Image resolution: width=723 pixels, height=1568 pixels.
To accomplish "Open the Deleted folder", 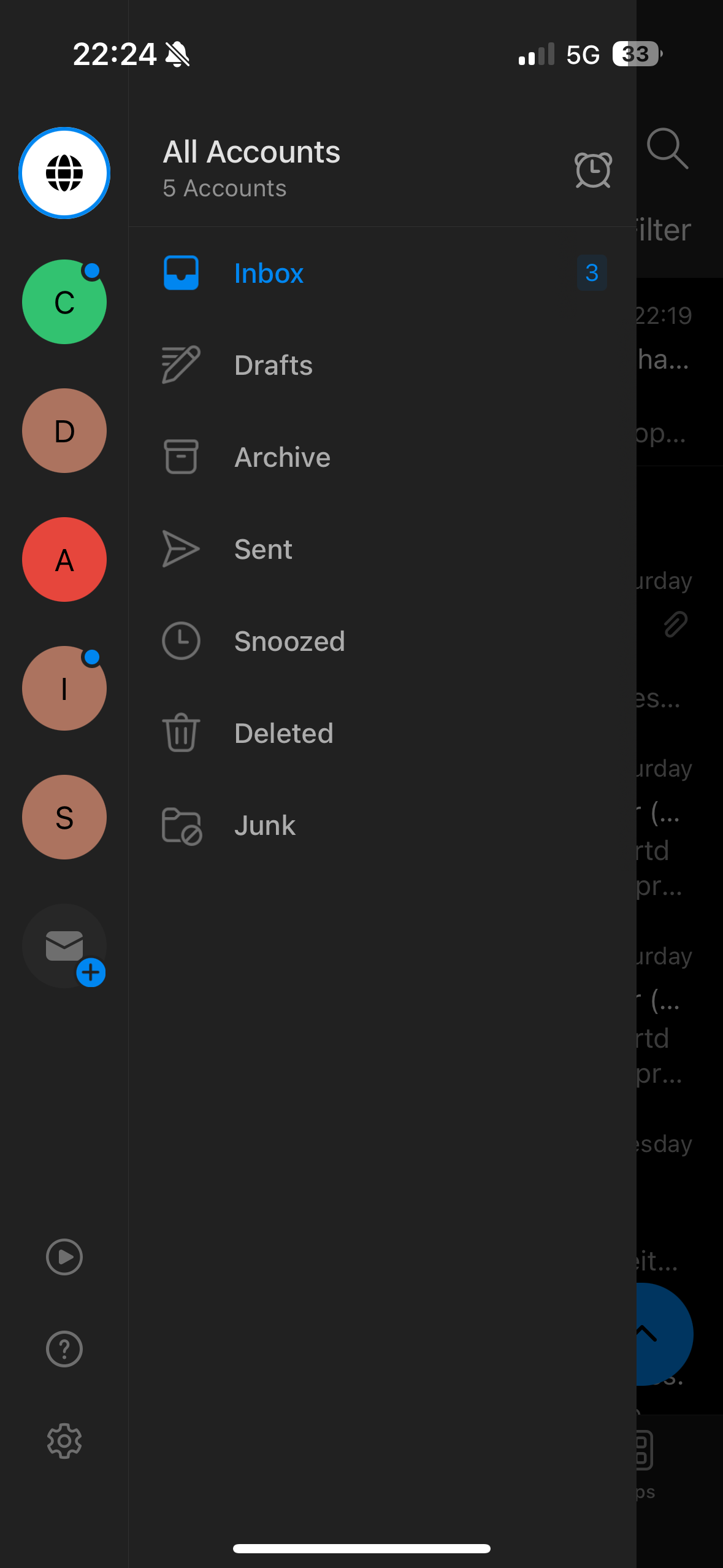I will click(283, 733).
